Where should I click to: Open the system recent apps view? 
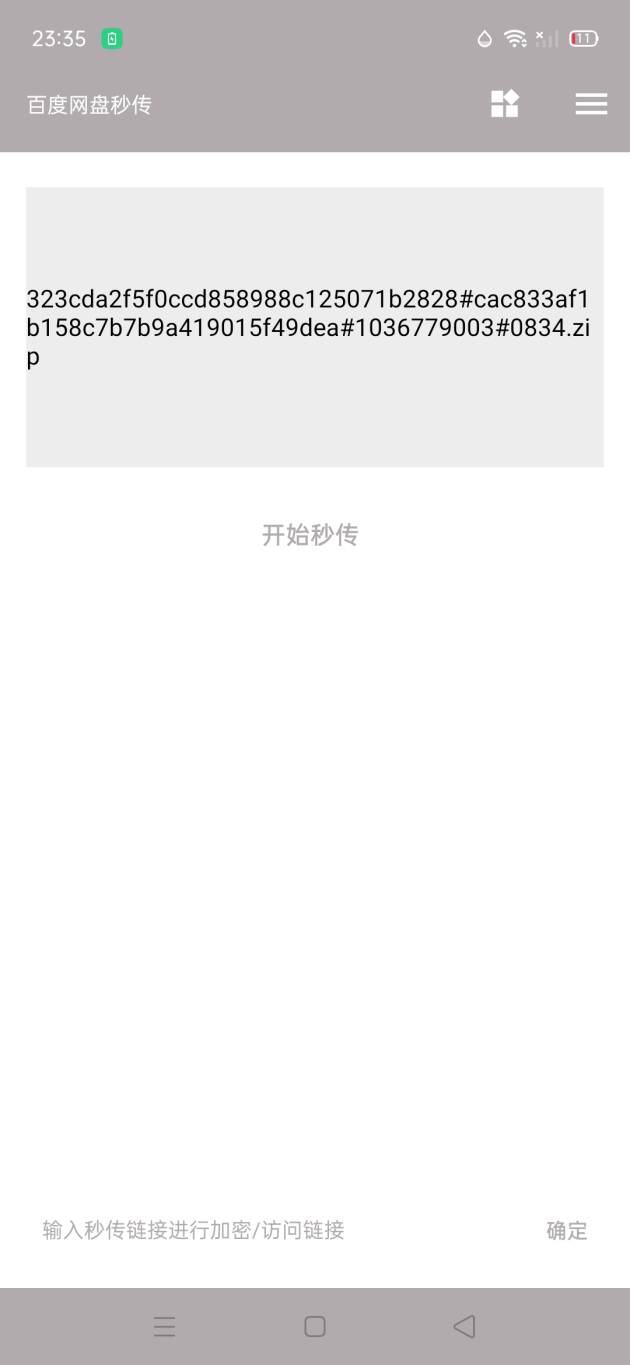pyautogui.click(x=164, y=1326)
